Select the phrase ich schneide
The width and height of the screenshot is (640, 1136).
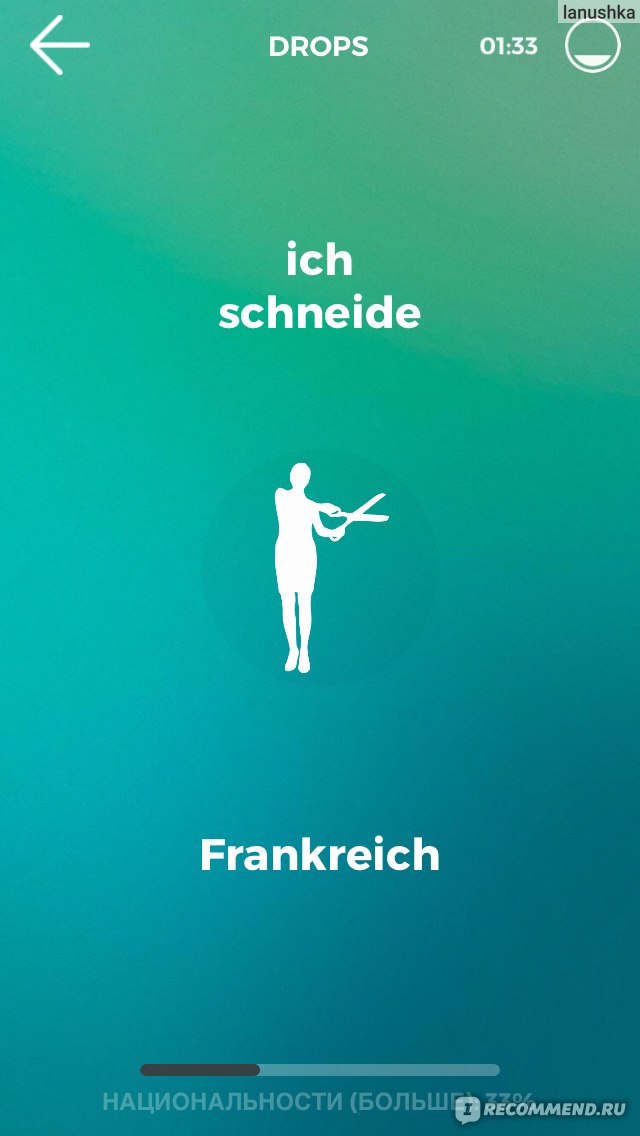pyautogui.click(x=320, y=288)
